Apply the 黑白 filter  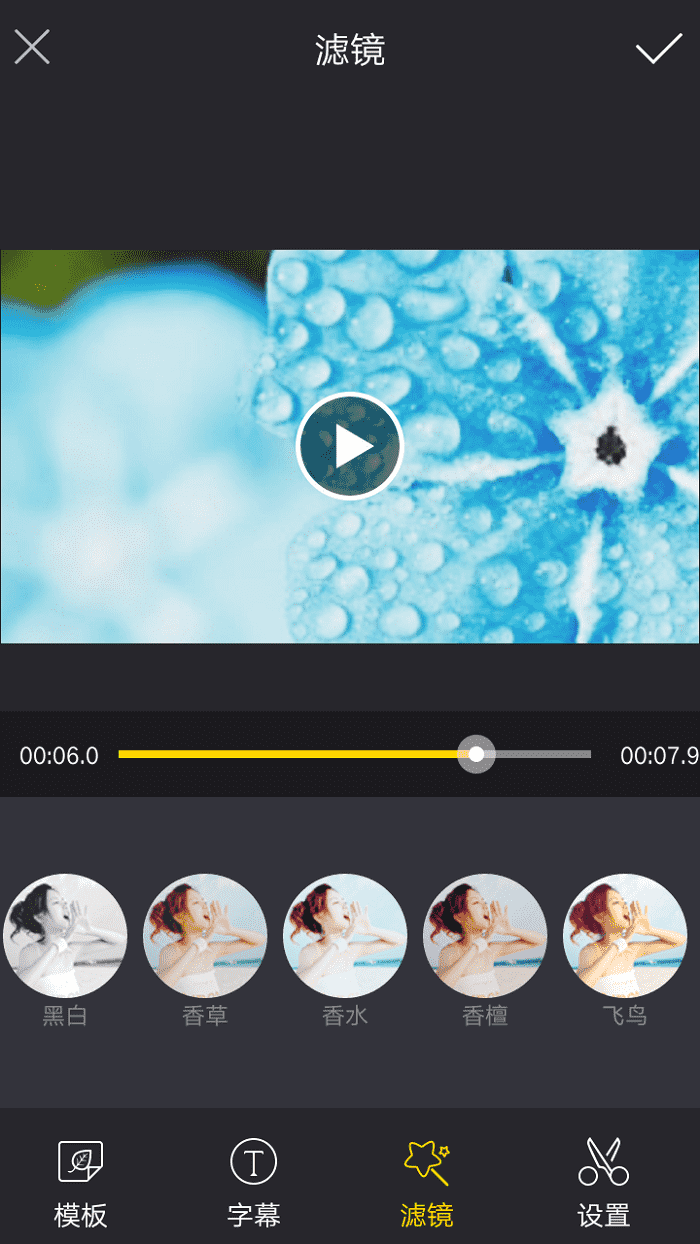(66, 936)
